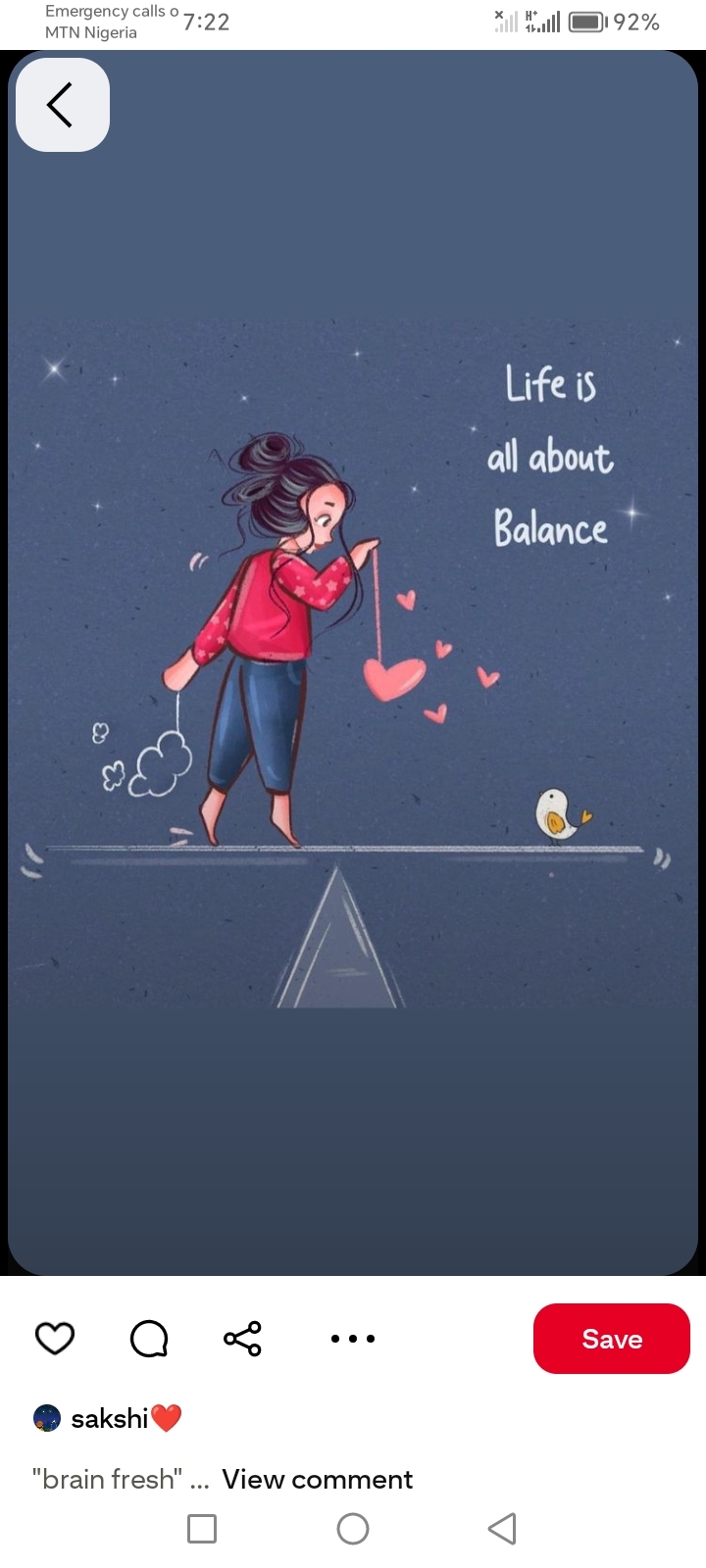Open sakshi's profile

(108, 1418)
